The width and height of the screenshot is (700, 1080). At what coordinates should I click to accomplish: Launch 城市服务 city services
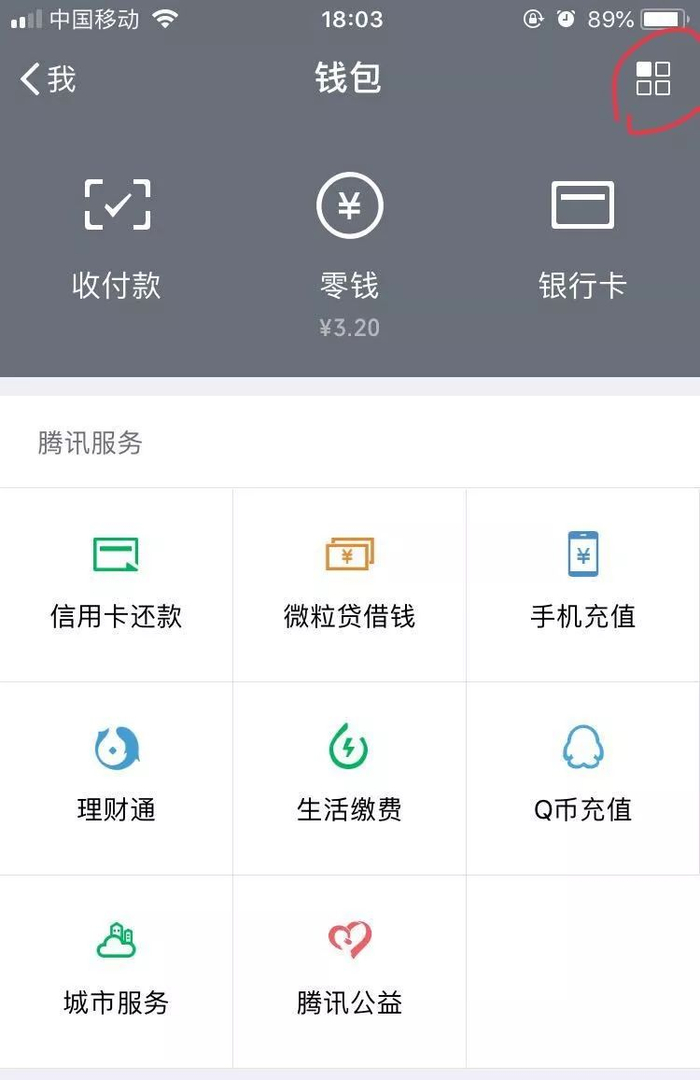pyautogui.click(x=116, y=970)
